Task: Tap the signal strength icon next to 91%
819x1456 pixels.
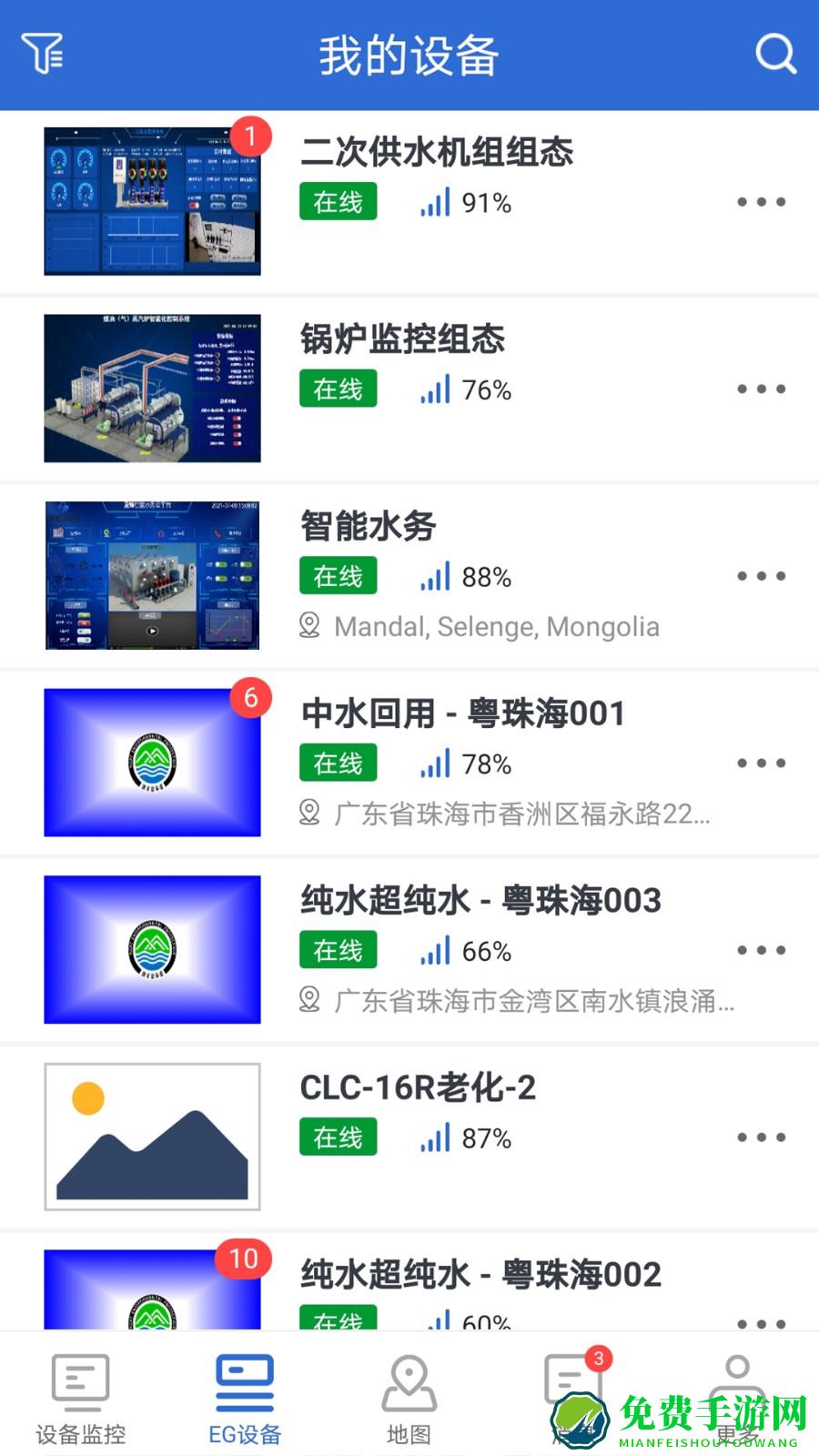Action: [435, 202]
